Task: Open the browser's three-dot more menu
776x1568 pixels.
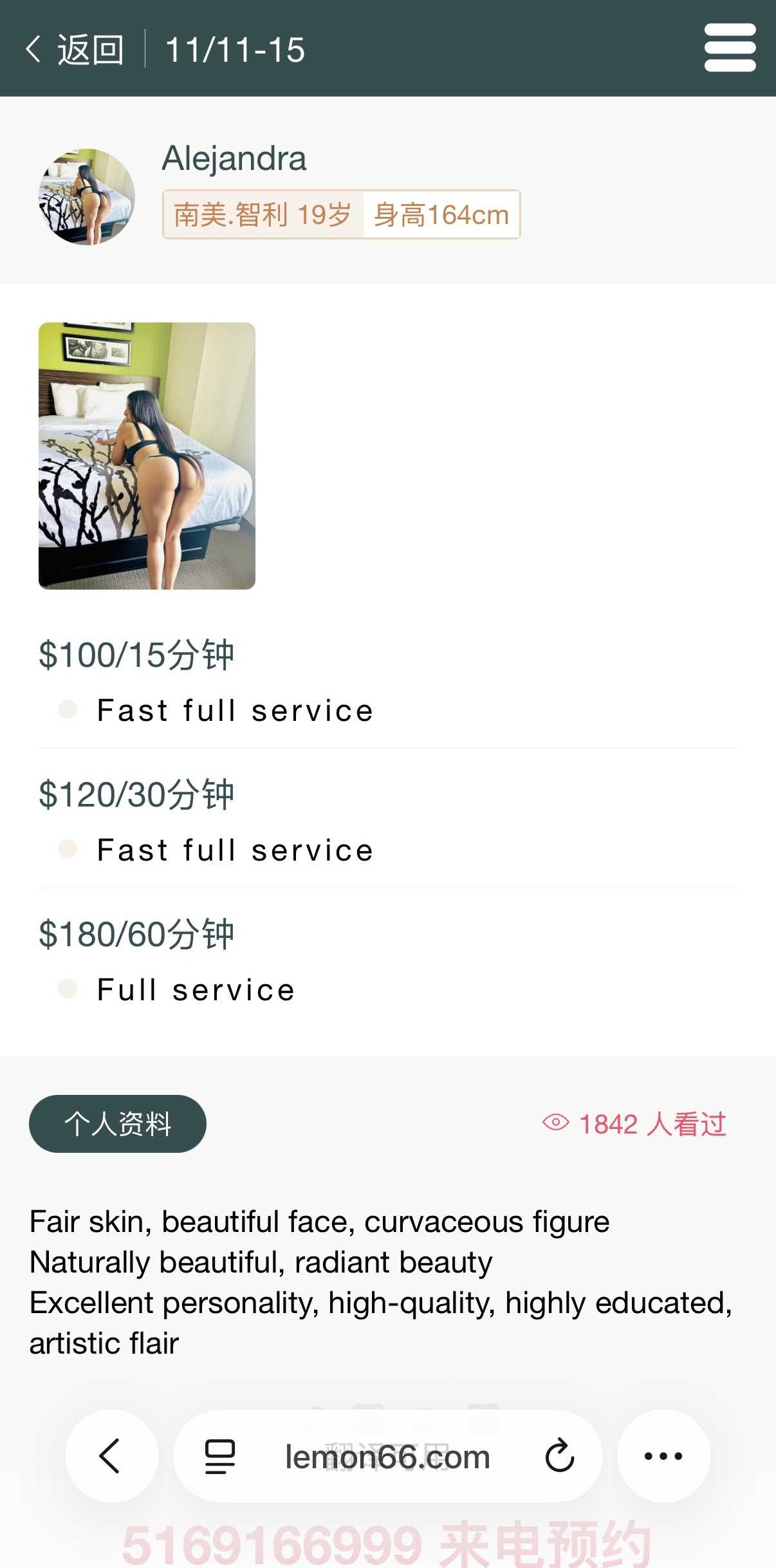Action: click(663, 1456)
